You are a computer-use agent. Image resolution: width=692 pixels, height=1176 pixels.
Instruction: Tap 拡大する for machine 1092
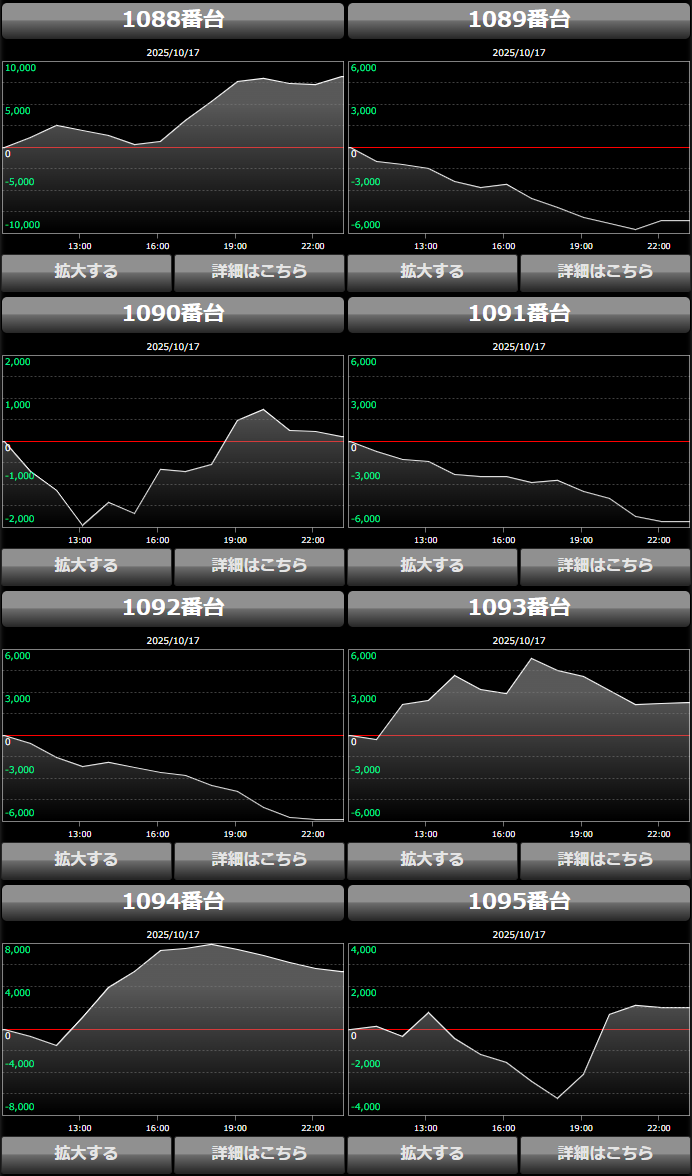[87, 859]
